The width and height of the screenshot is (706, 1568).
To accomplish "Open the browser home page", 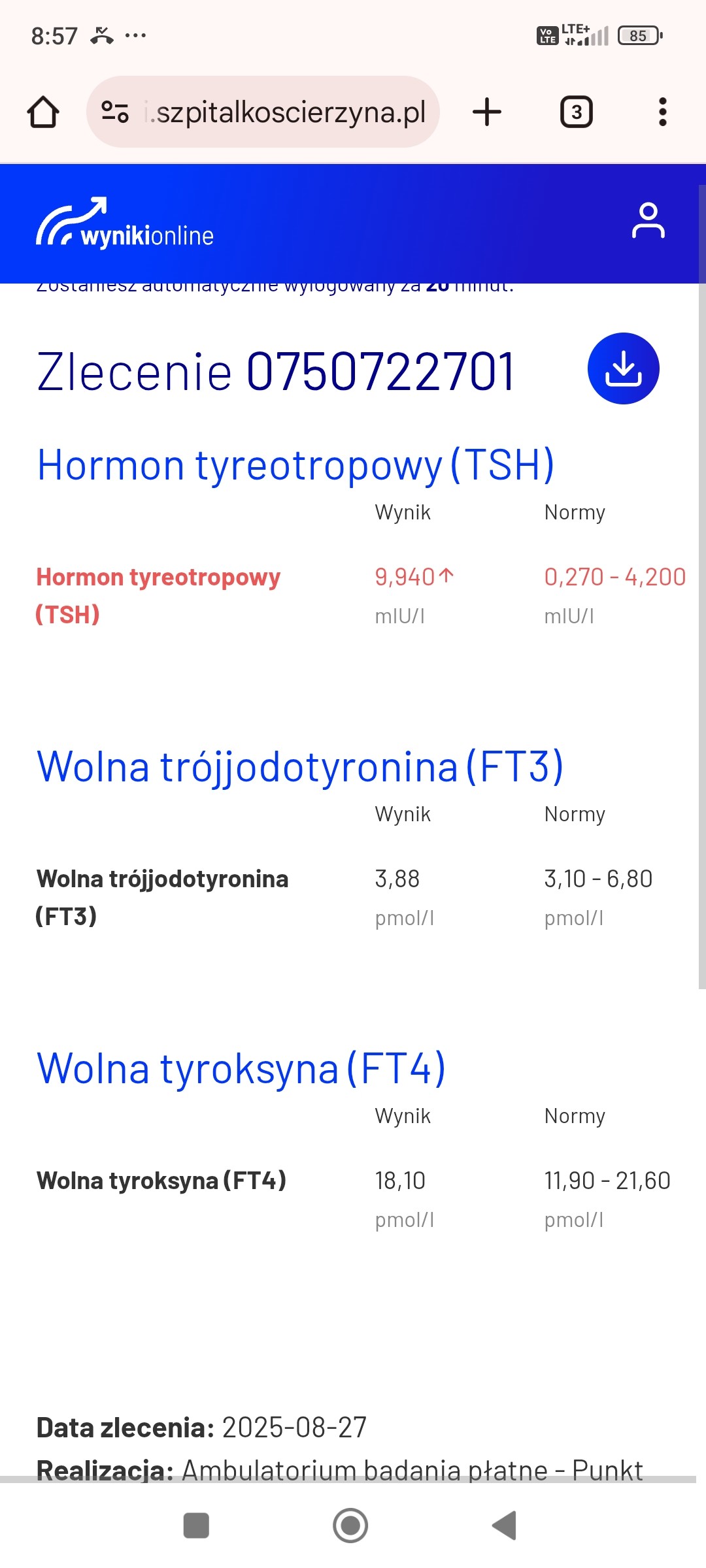I will (x=43, y=112).
